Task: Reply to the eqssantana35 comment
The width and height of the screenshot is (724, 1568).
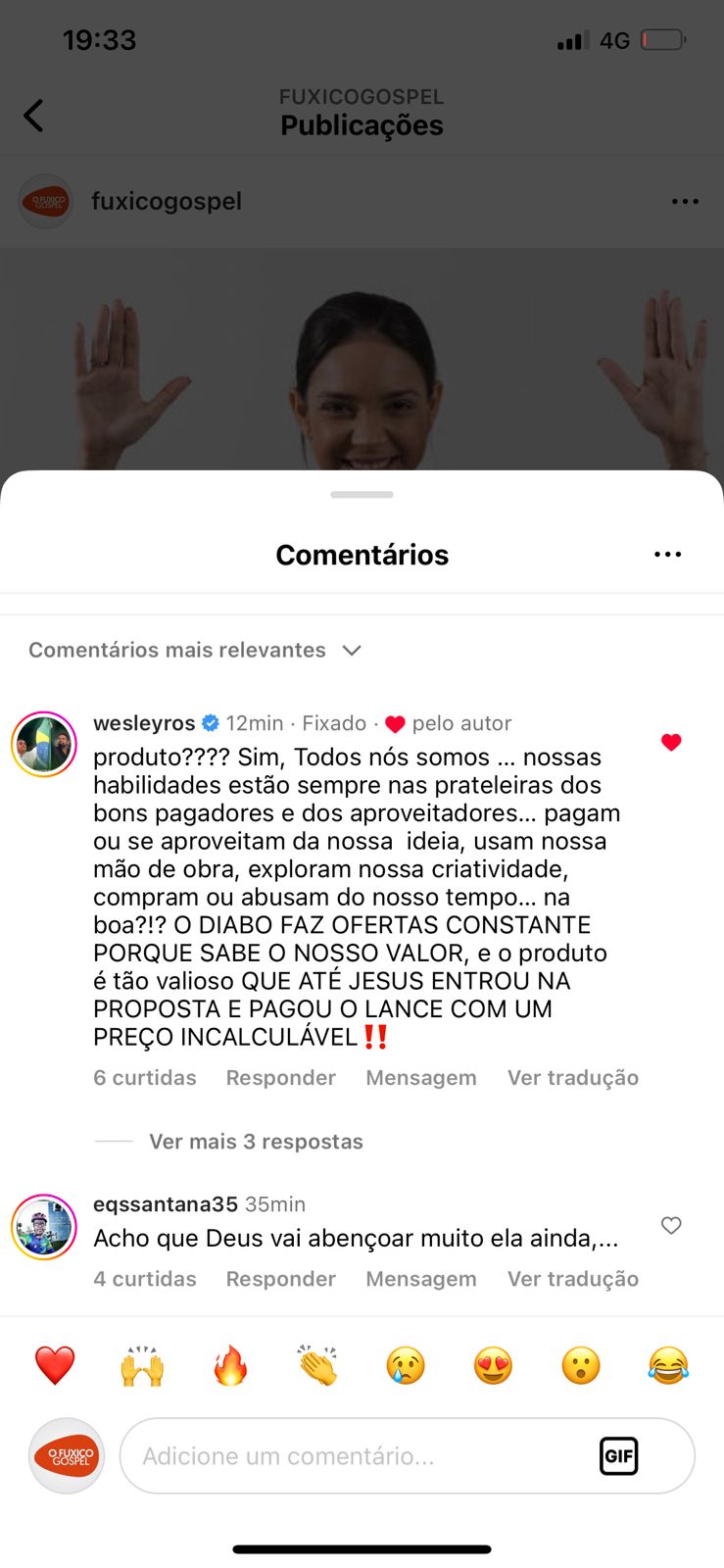Action: click(x=280, y=1279)
